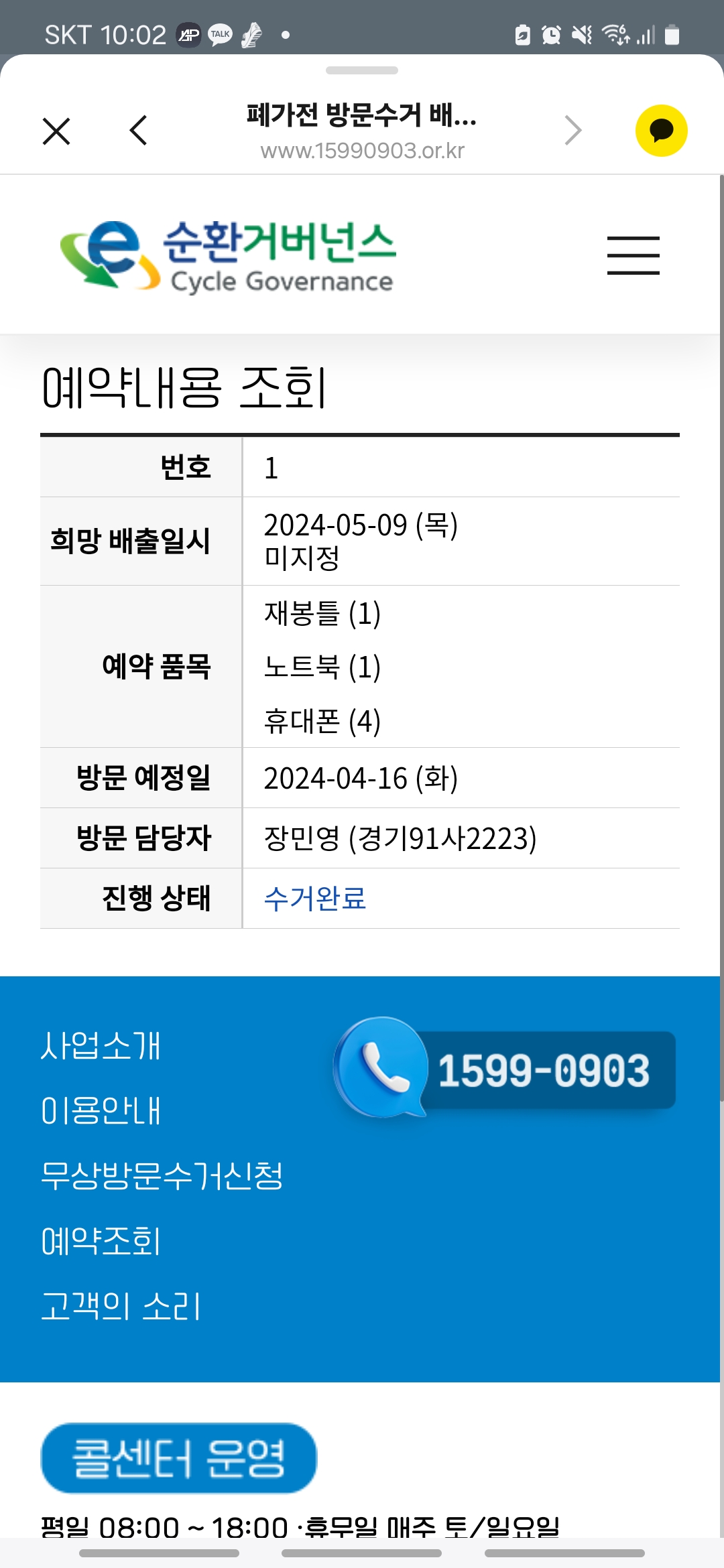The height and width of the screenshot is (1568, 724).
Task: Open the 사업소개 link
Action: point(101,1046)
